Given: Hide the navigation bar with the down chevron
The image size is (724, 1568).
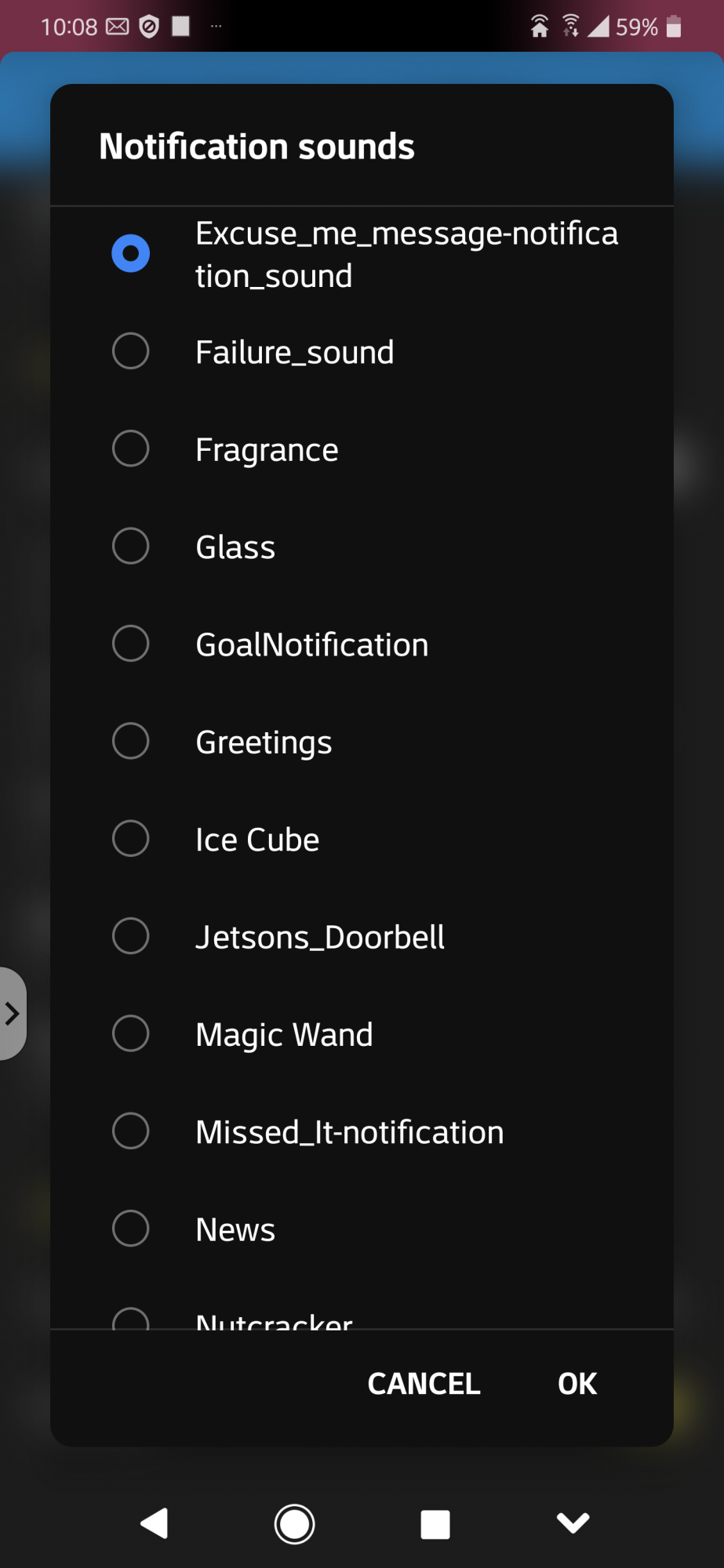Looking at the screenshot, I should (x=573, y=1523).
